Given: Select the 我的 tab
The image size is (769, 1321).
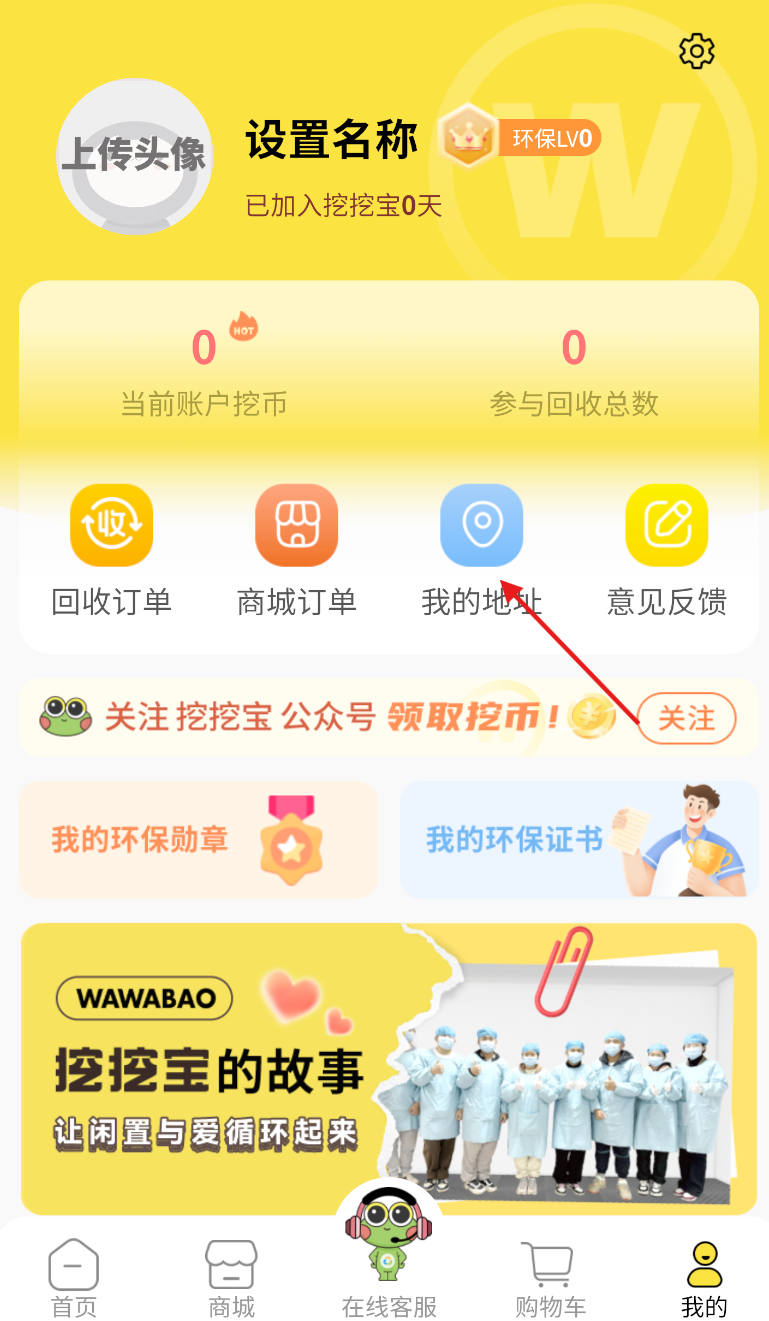Looking at the screenshot, I should point(704,1279).
